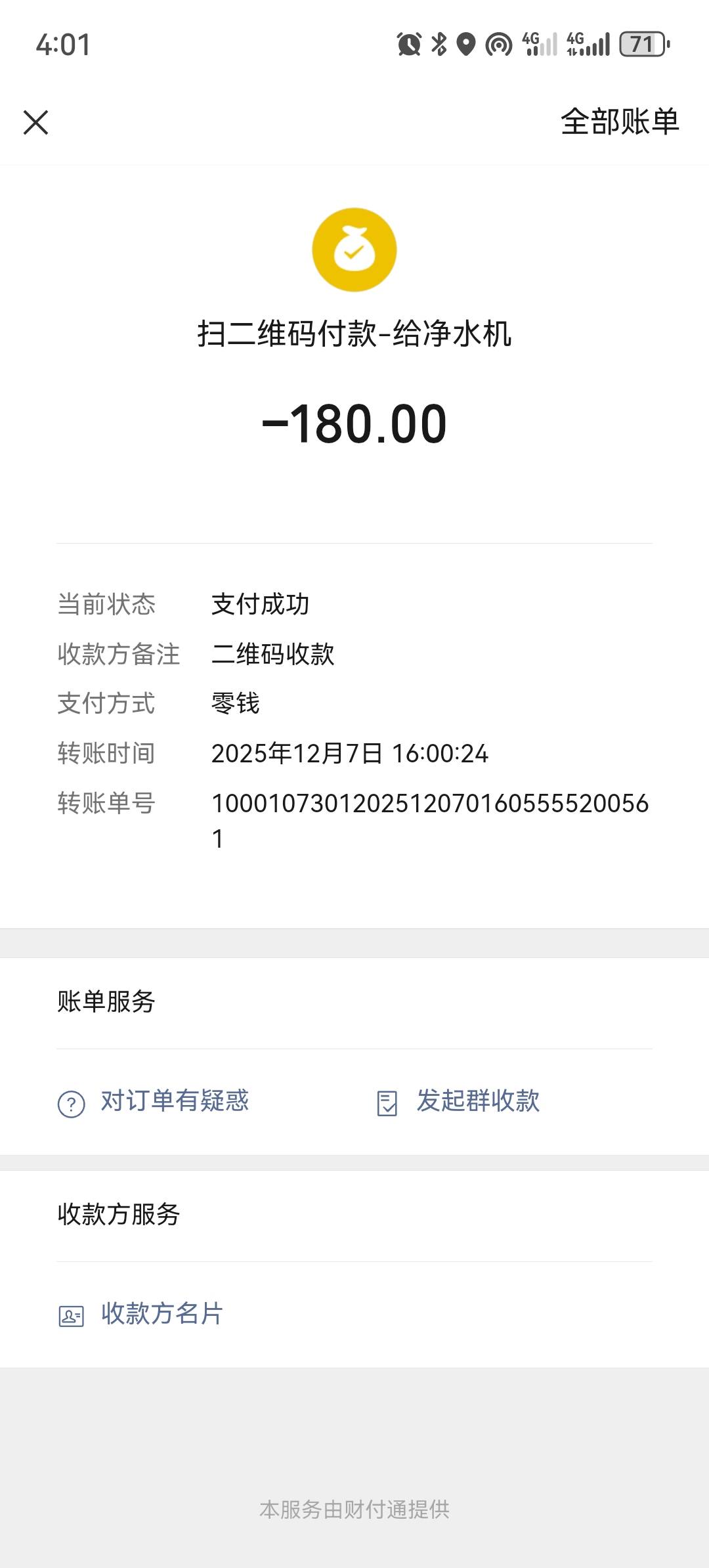The height and width of the screenshot is (1568, 709).
Task: Start a group collection via 发起群收款
Action: [459, 1101]
